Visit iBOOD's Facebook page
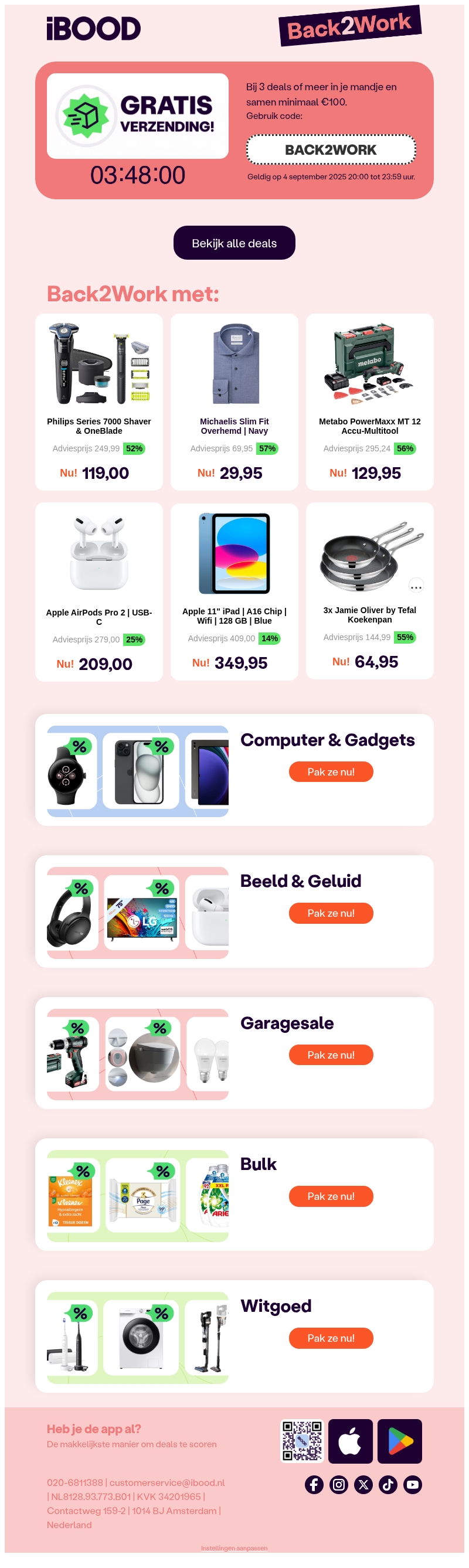This screenshot has height=1568, width=469. (314, 1484)
